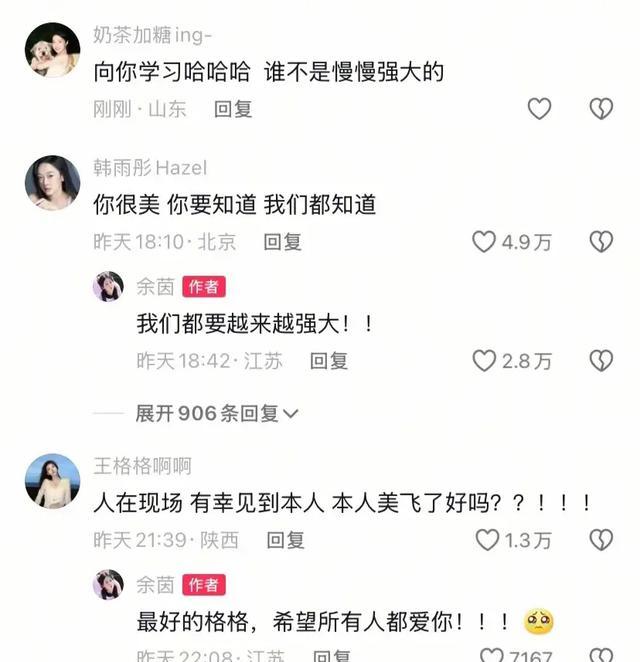Dislike 王格格啊啊's comment
Viewport: 640px width, 662px height.
coord(600,540)
